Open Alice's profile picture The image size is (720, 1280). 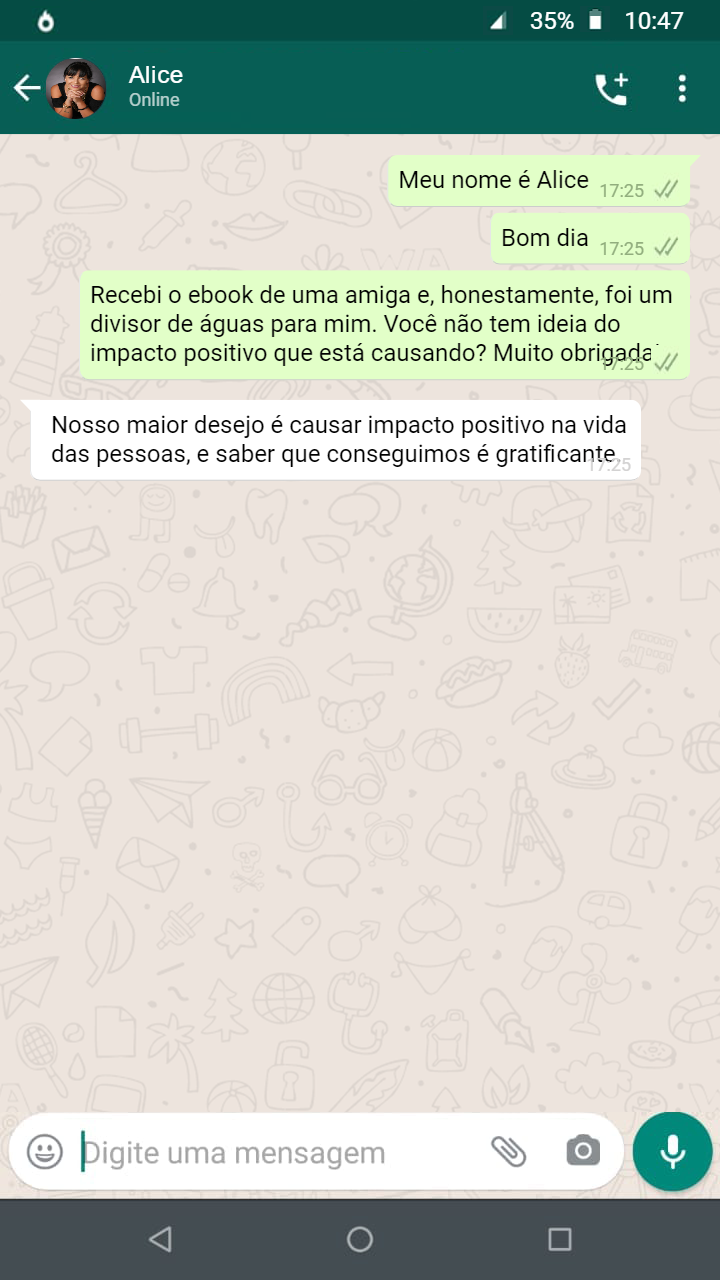coord(76,88)
